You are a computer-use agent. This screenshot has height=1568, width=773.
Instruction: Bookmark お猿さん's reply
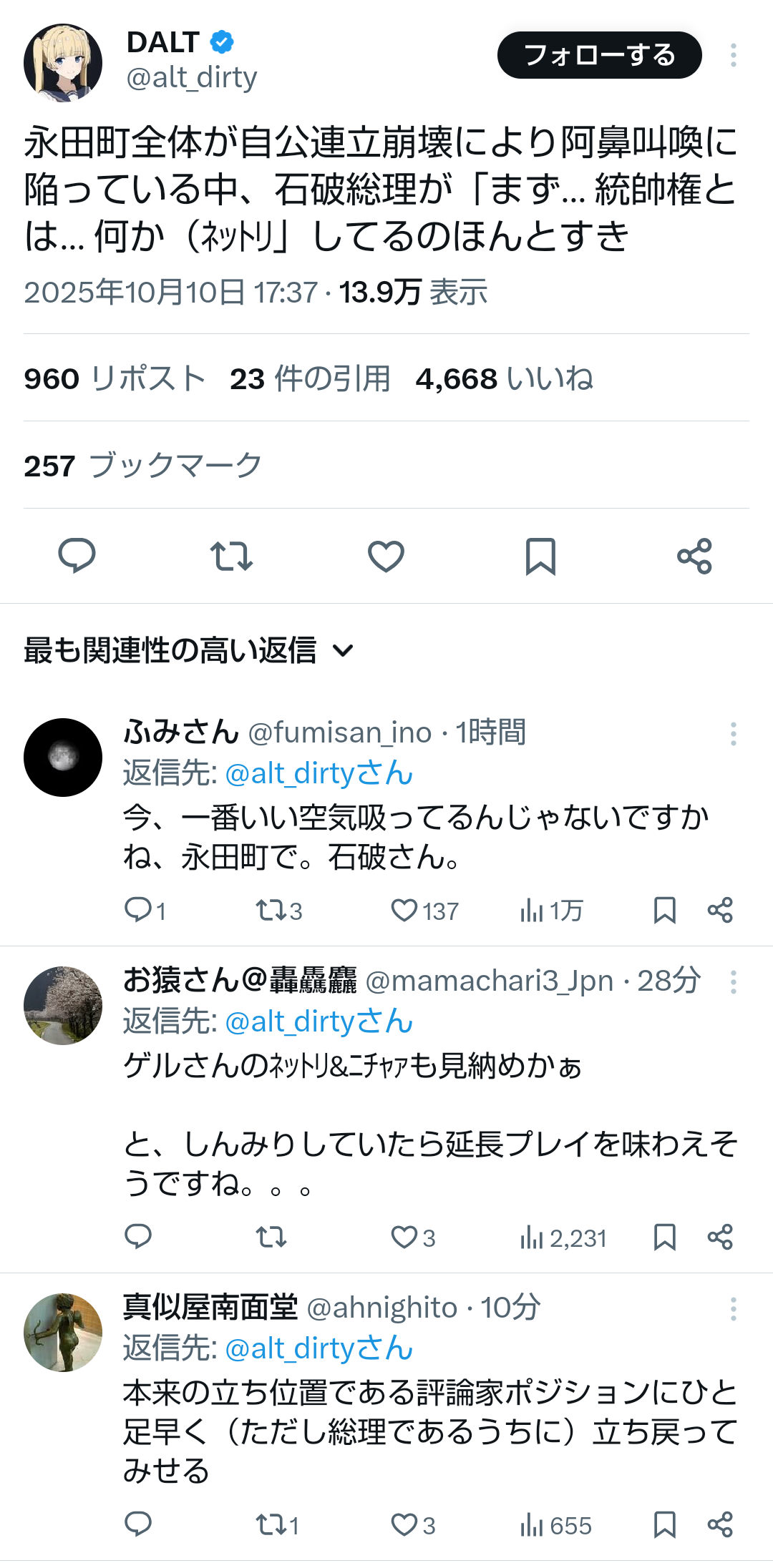[664, 1237]
